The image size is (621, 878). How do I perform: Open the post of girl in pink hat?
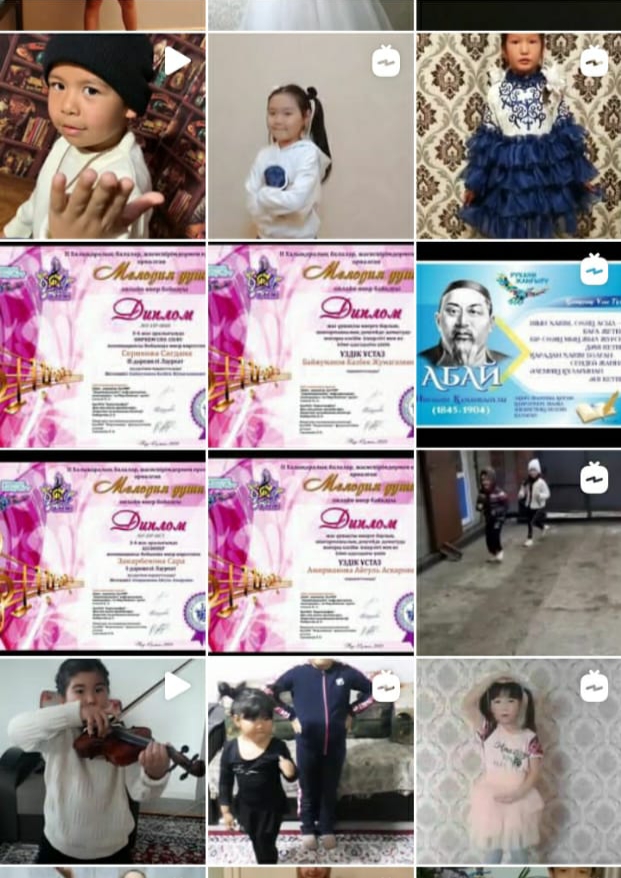point(518,760)
